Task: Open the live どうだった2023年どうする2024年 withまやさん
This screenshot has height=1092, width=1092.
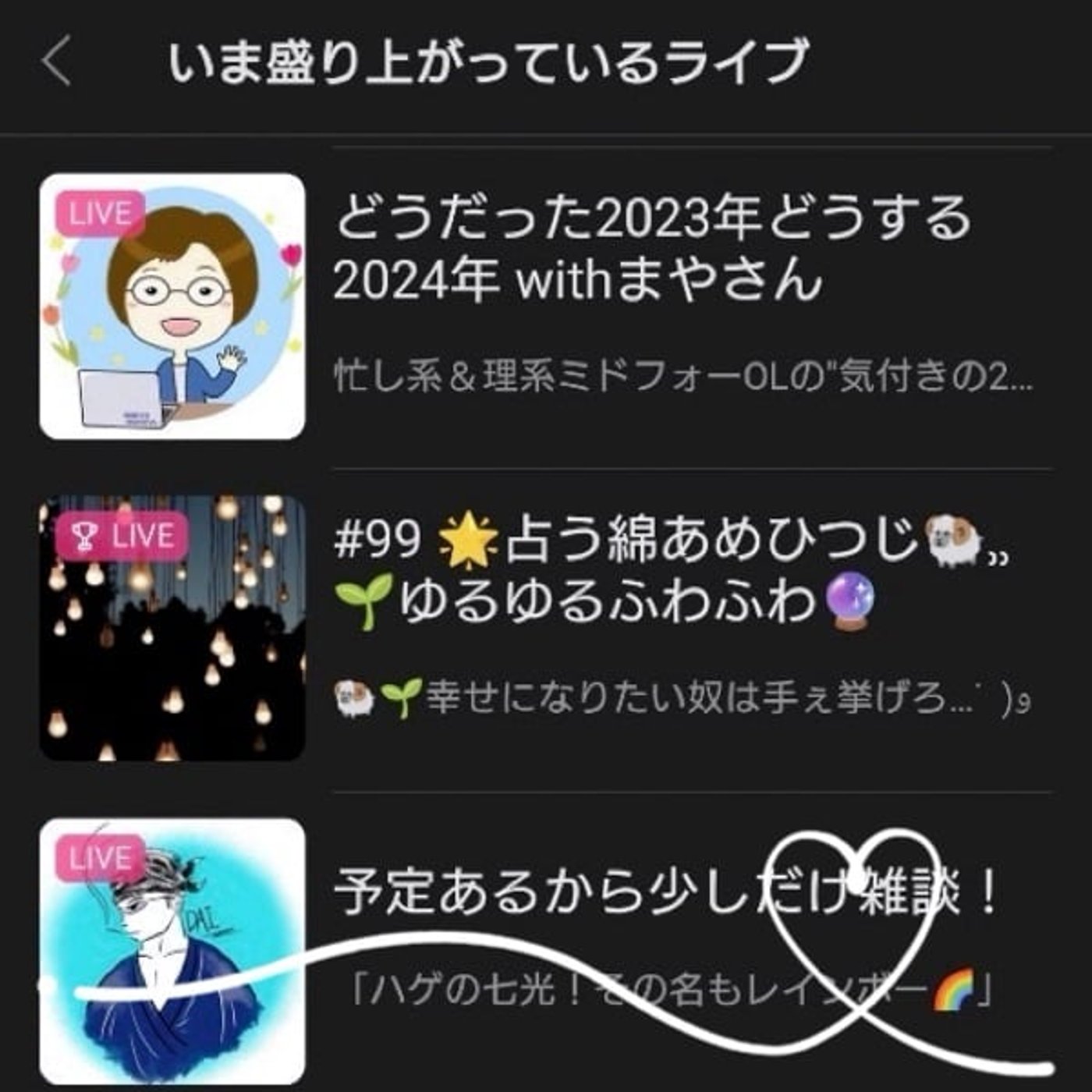Action: click(x=654, y=248)
